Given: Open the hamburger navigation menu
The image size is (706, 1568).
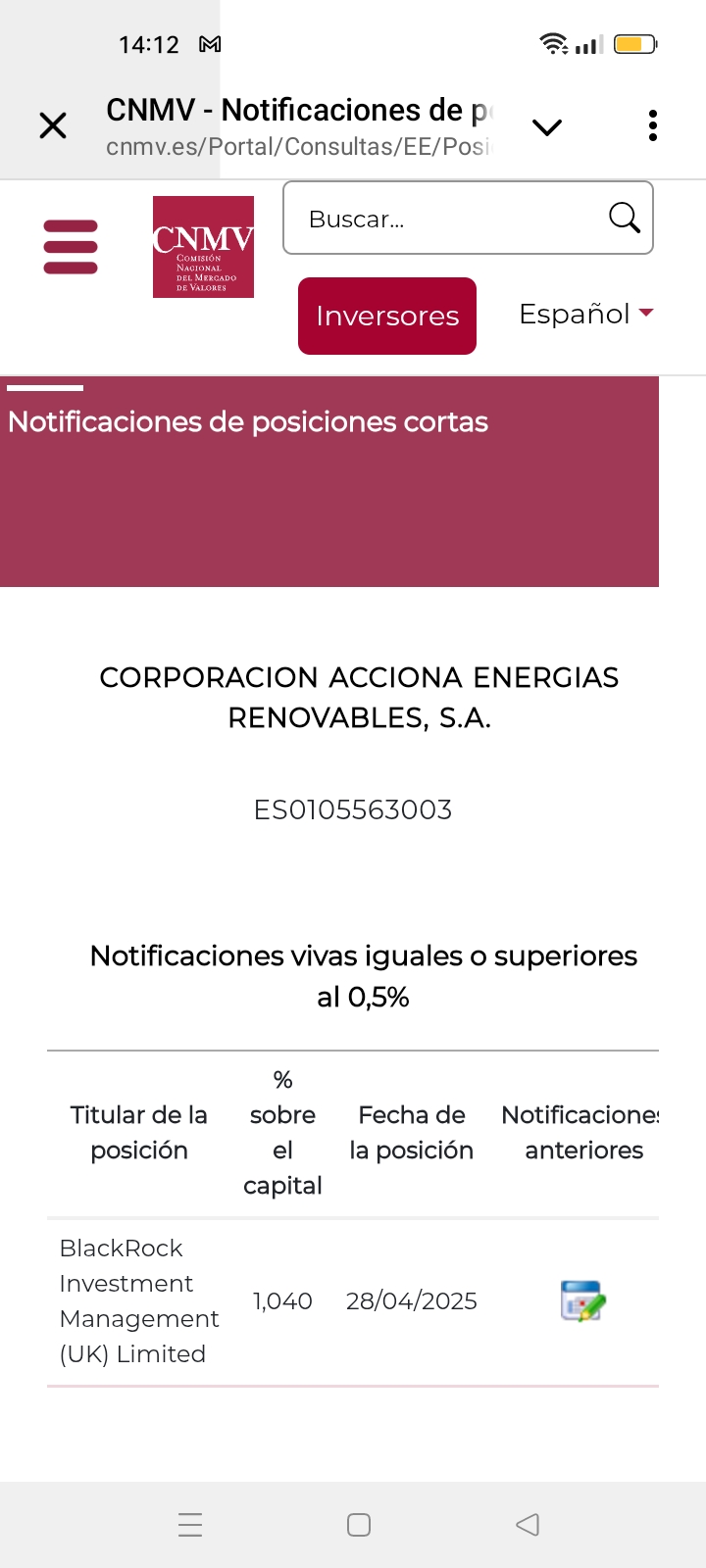Looking at the screenshot, I should tap(71, 247).
